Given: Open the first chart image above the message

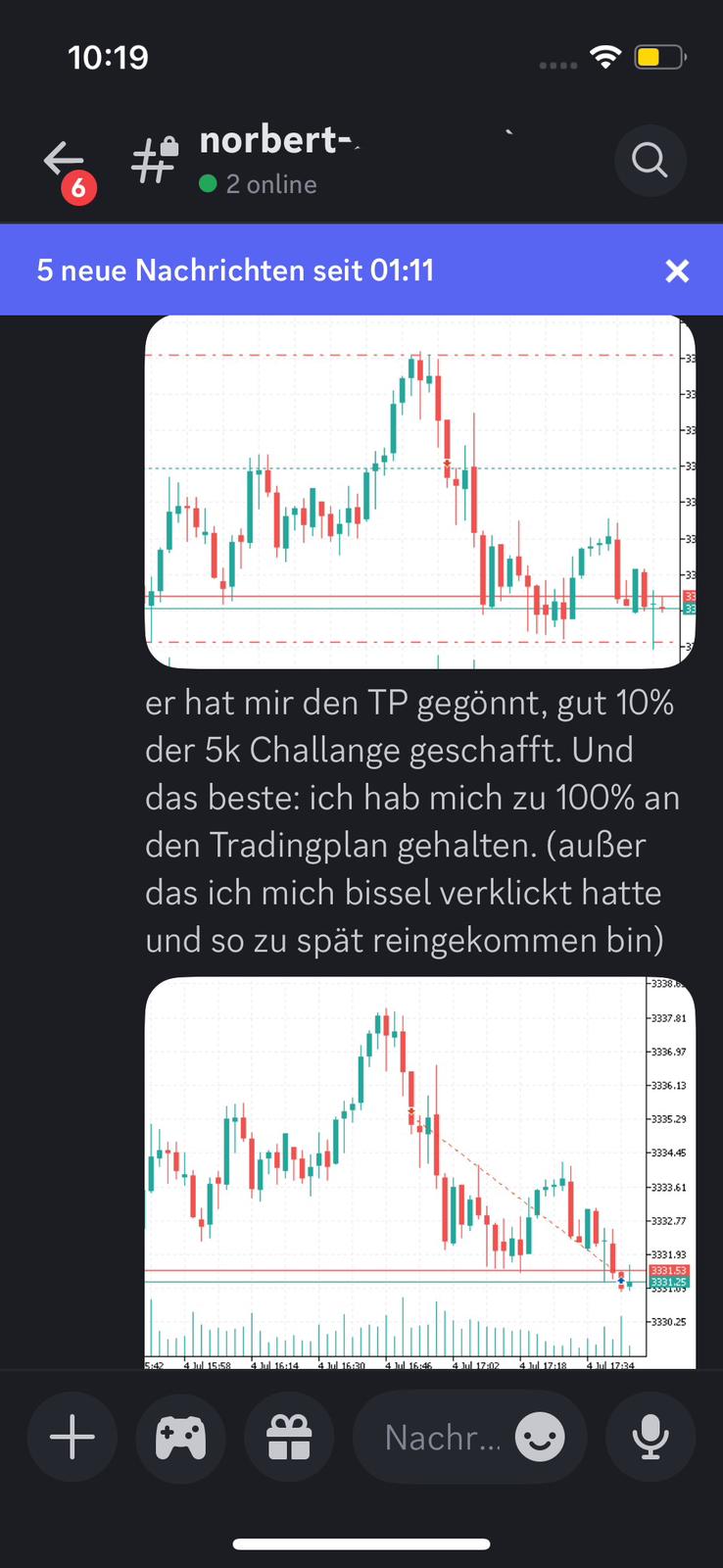Looking at the screenshot, I should pyautogui.click(x=419, y=492).
